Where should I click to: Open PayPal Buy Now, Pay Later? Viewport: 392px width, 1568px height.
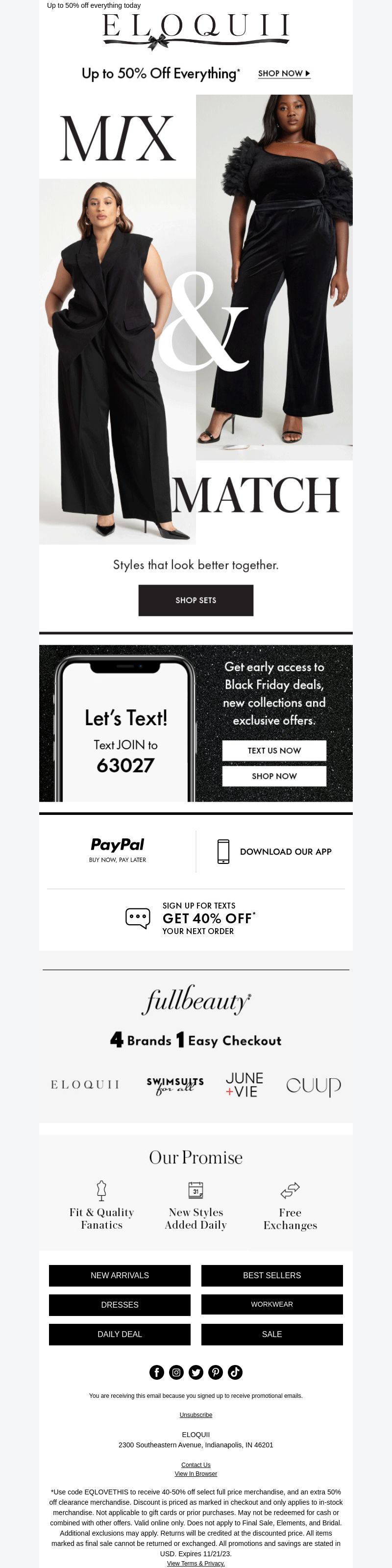click(x=118, y=850)
